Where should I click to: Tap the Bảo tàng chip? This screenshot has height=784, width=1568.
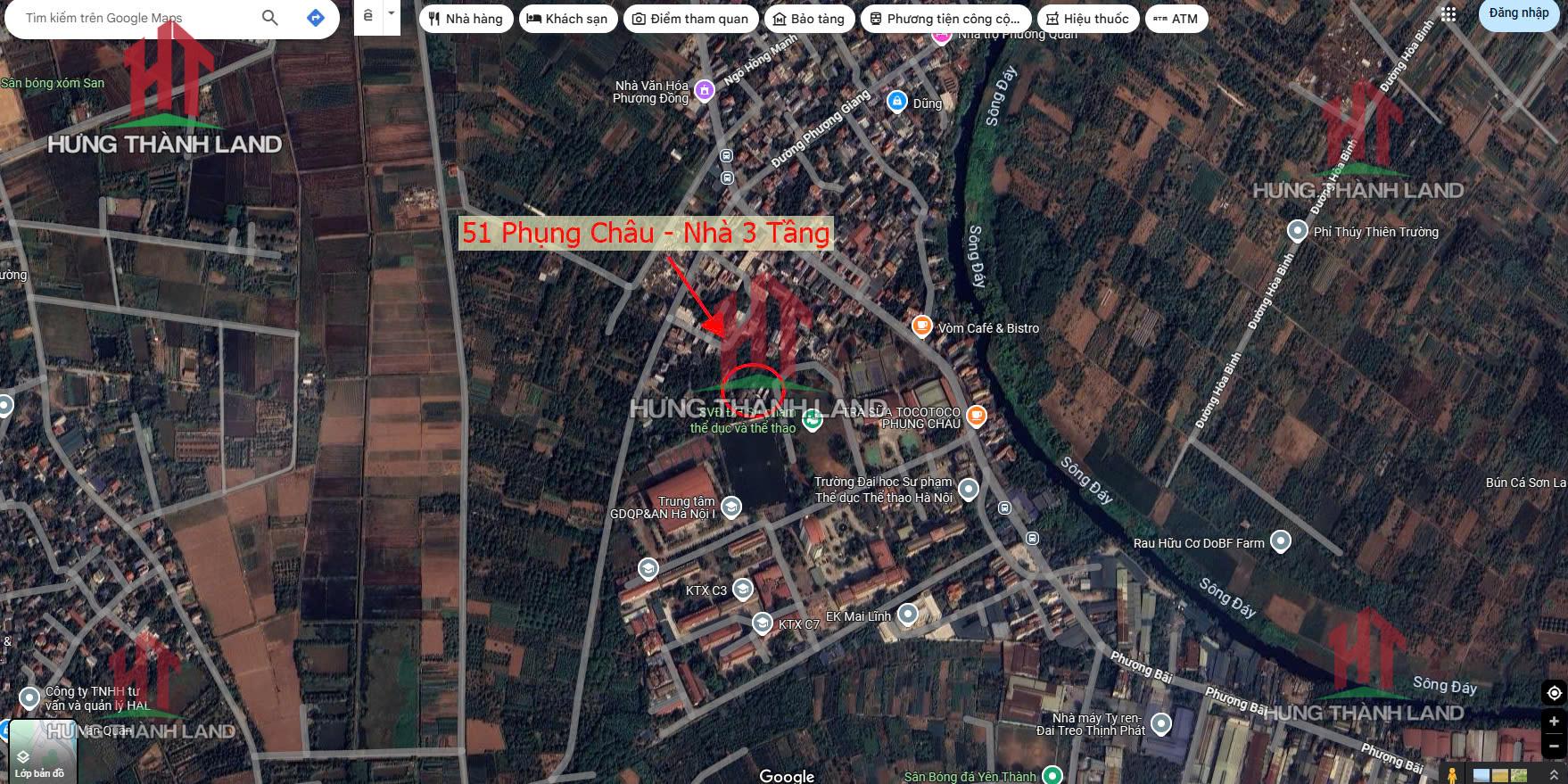click(809, 19)
